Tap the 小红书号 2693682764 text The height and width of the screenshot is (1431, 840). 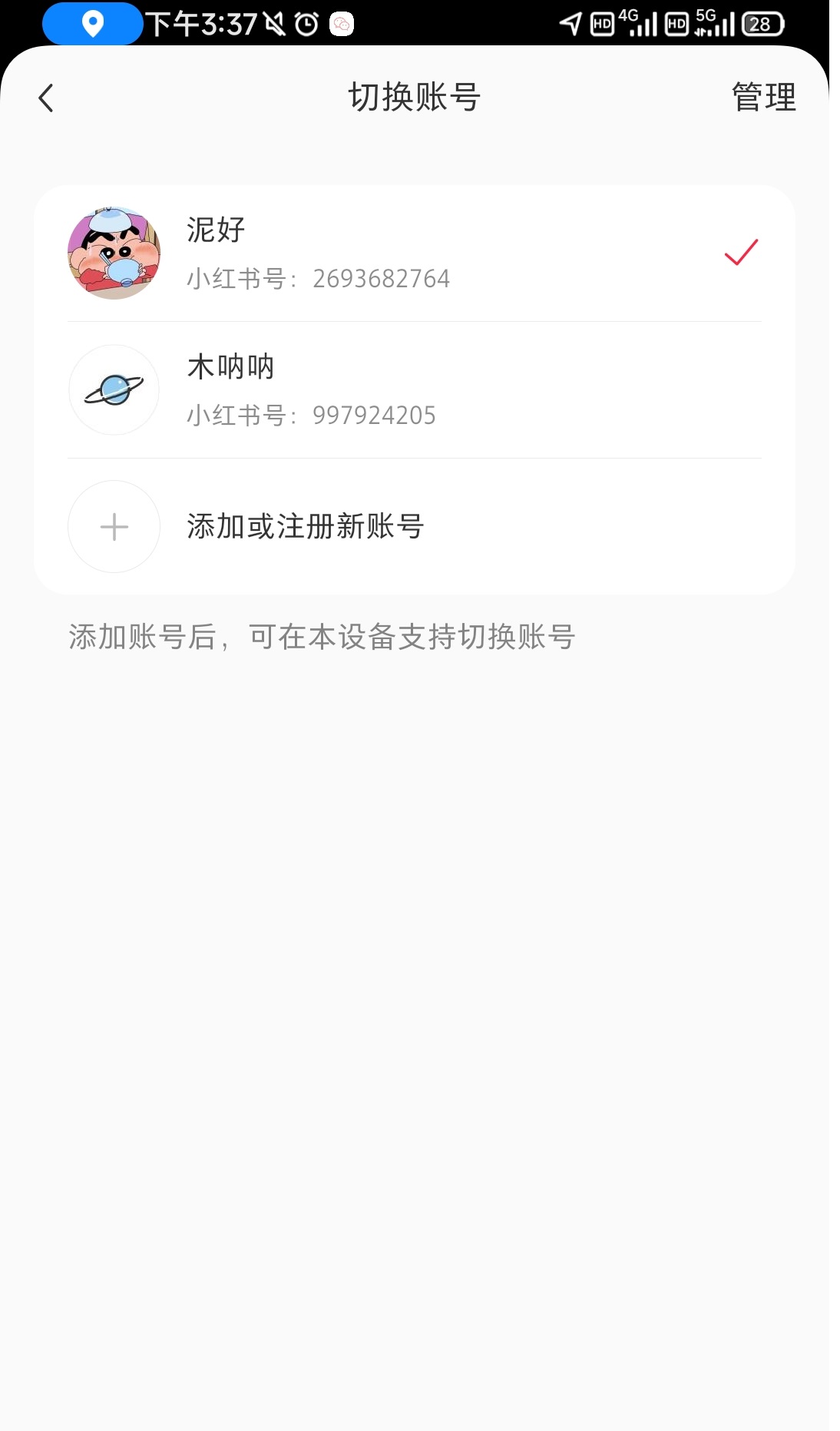(x=319, y=279)
